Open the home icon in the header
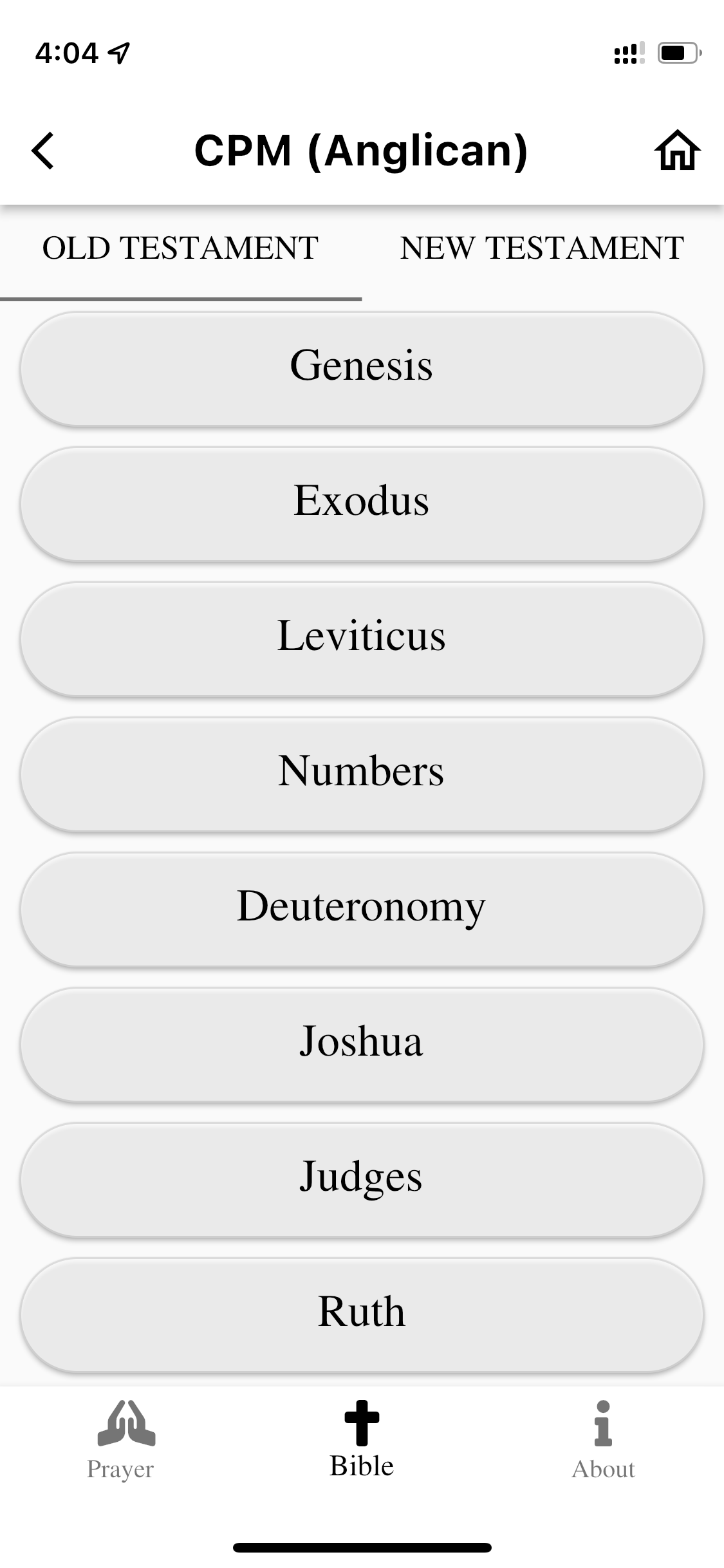The image size is (724, 1568). (x=677, y=151)
